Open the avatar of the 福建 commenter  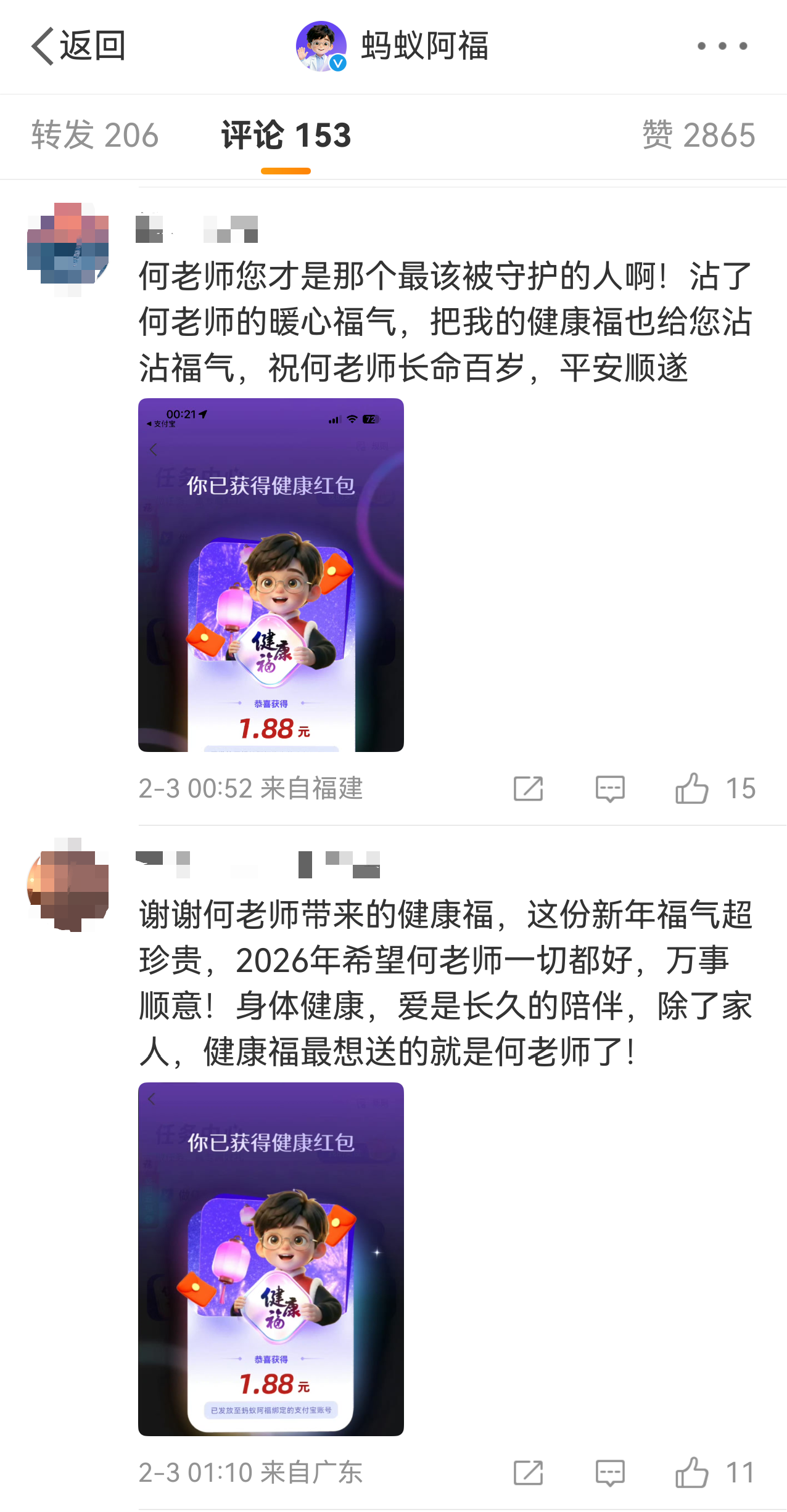68,249
